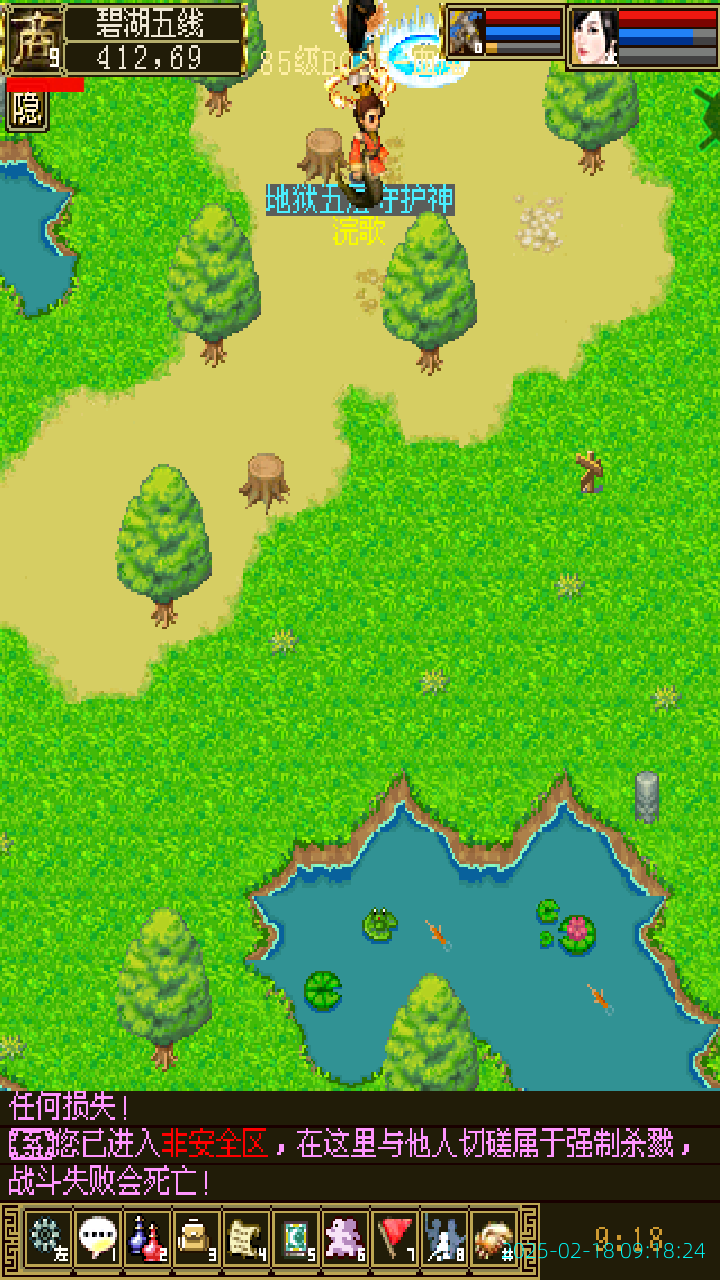This screenshot has height=1280, width=720.
Task: Tap the shell icon shortcut
Action: pos(493,1238)
